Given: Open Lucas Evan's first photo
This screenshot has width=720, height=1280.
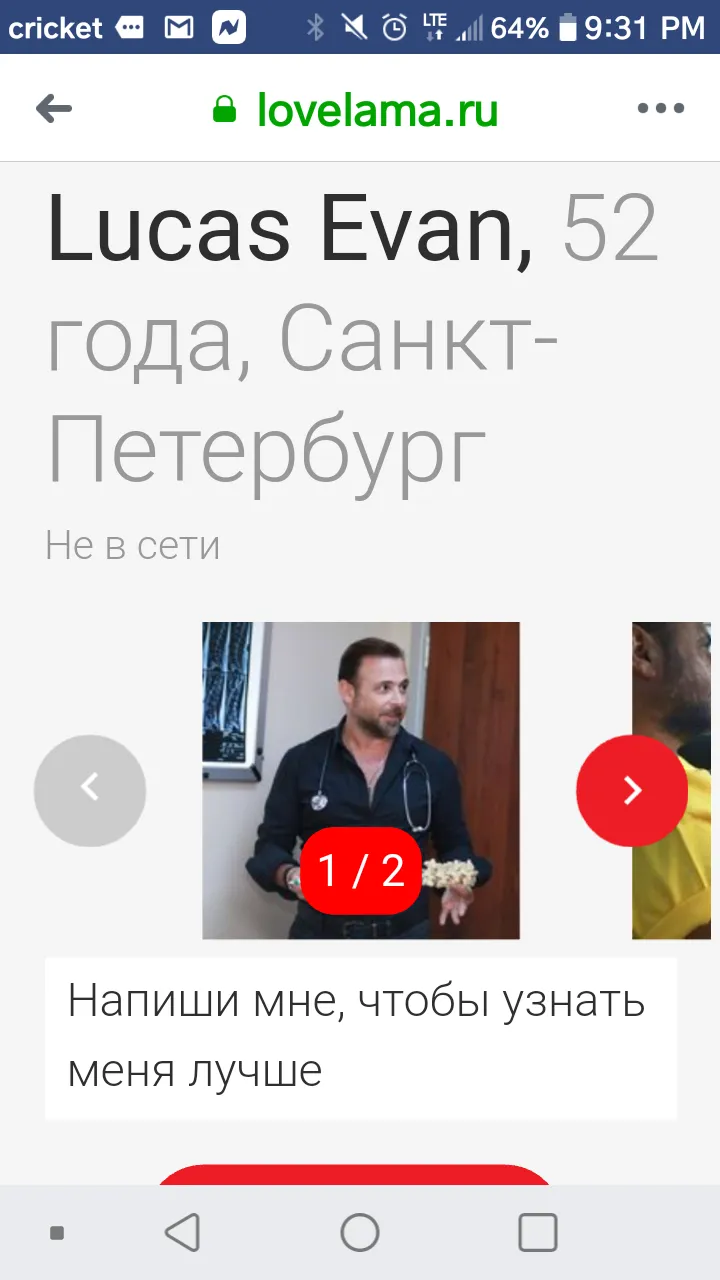Looking at the screenshot, I should 361,780.
